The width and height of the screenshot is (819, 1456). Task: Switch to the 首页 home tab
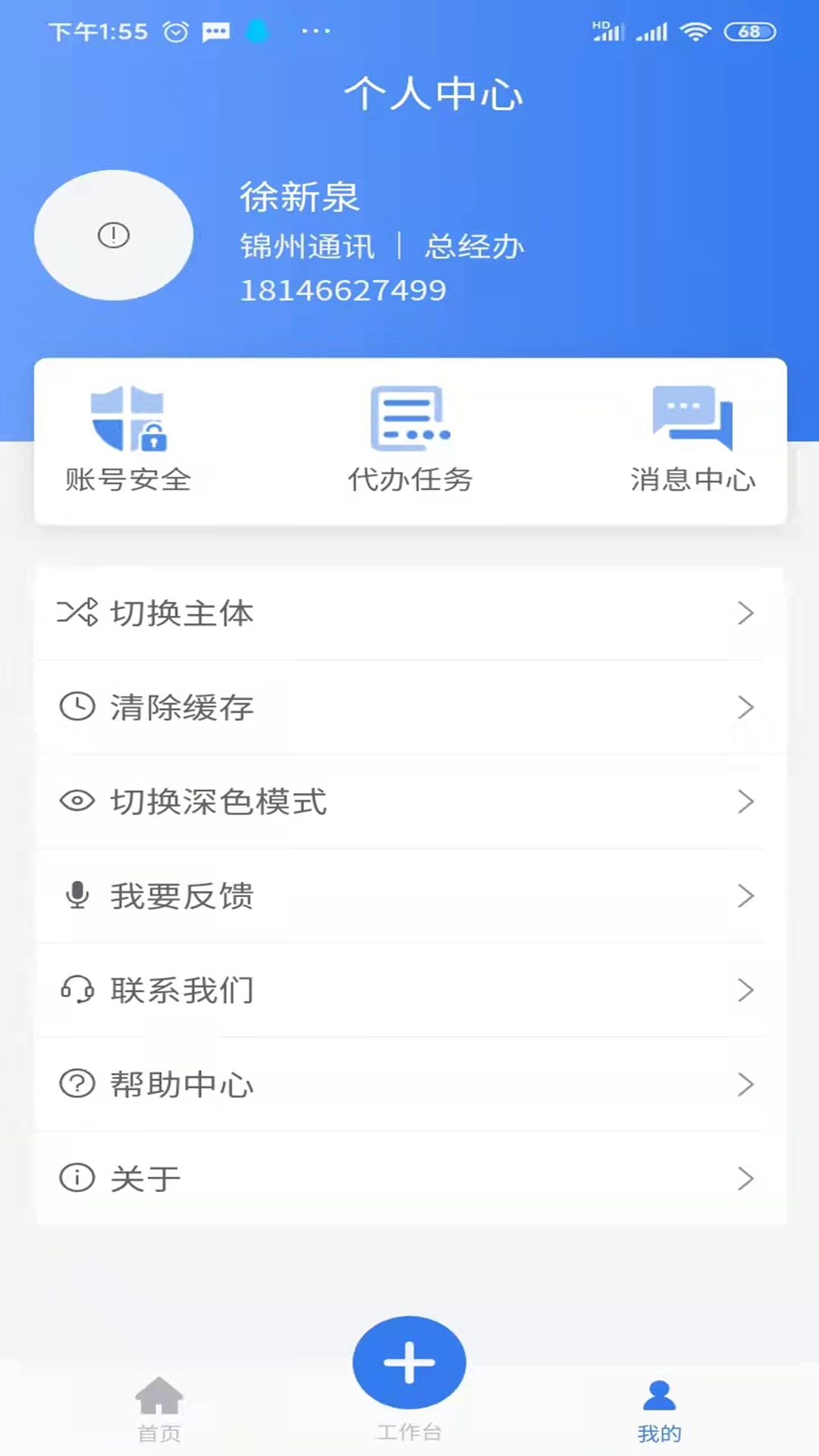pos(159,1409)
